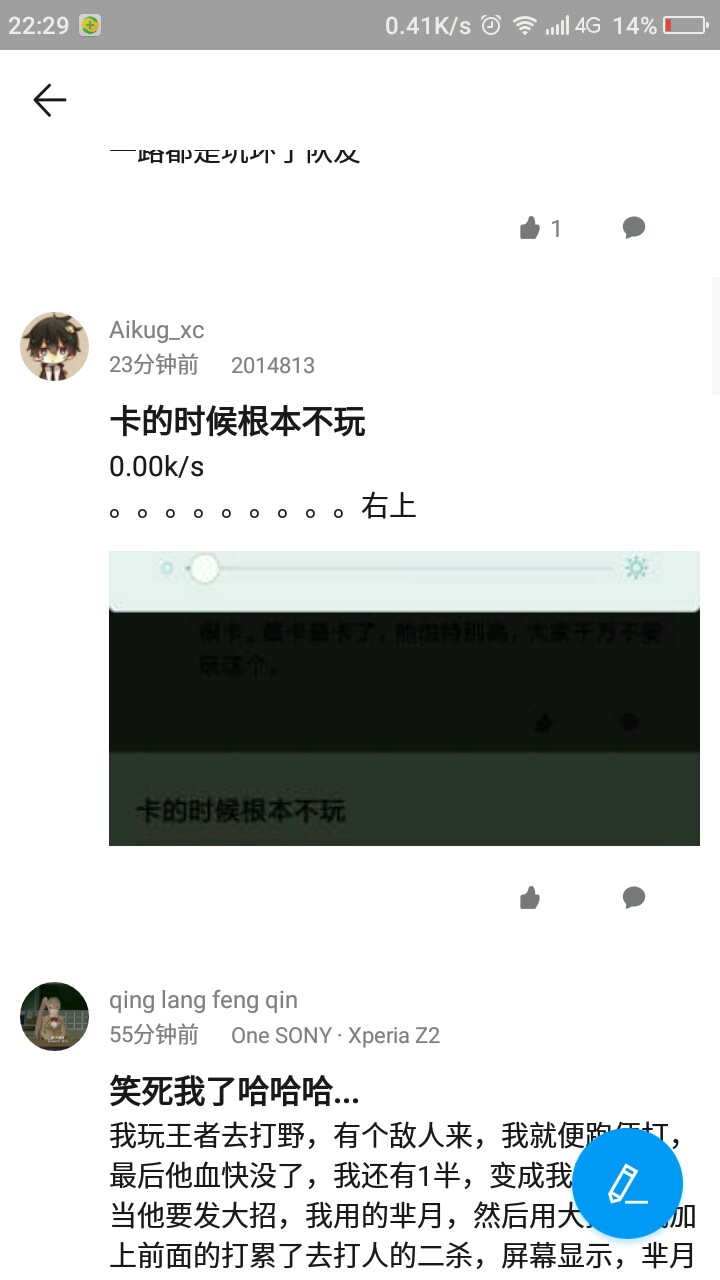The height and width of the screenshot is (1280, 720).
Task: Comment on Aikug_xc's post
Action: [634, 897]
